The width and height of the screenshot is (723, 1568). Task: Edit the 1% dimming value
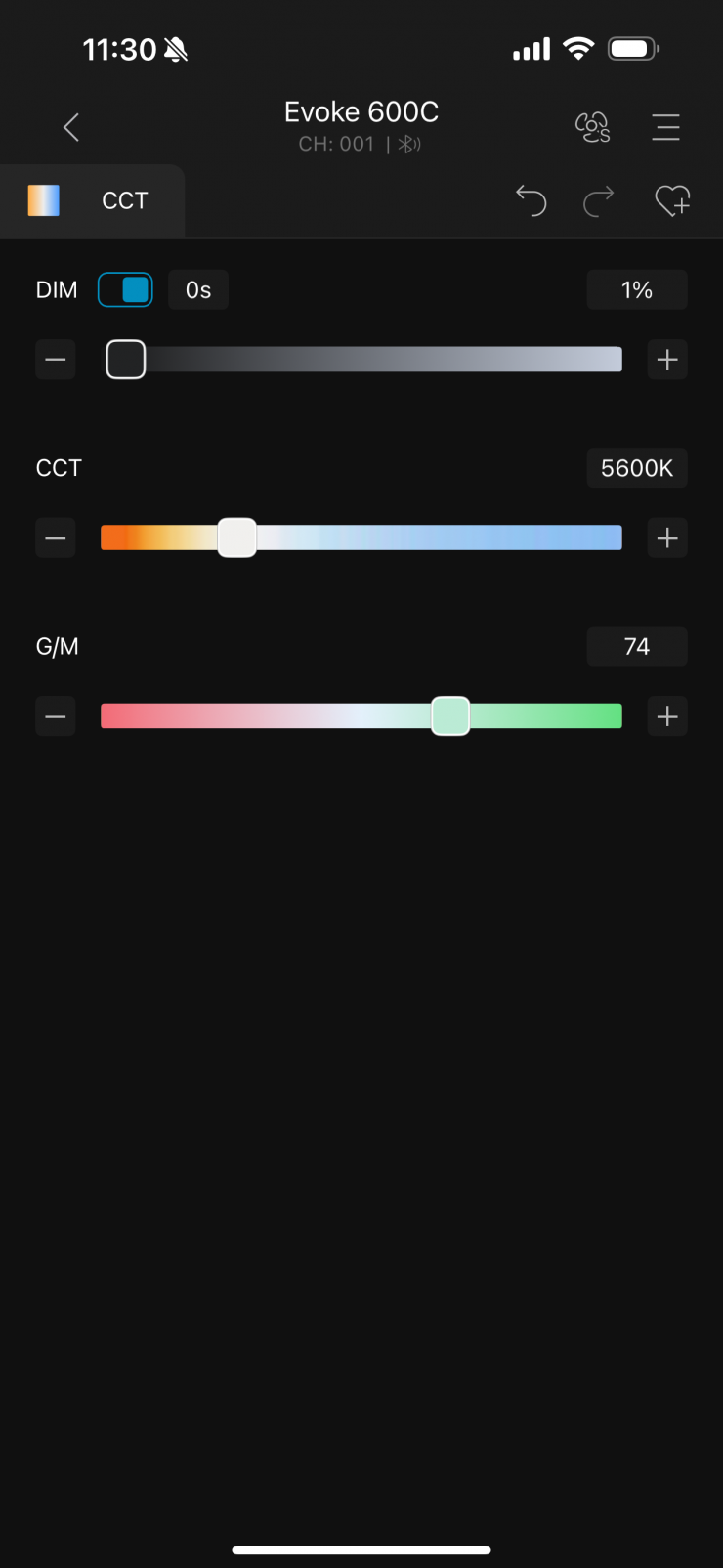pos(637,290)
